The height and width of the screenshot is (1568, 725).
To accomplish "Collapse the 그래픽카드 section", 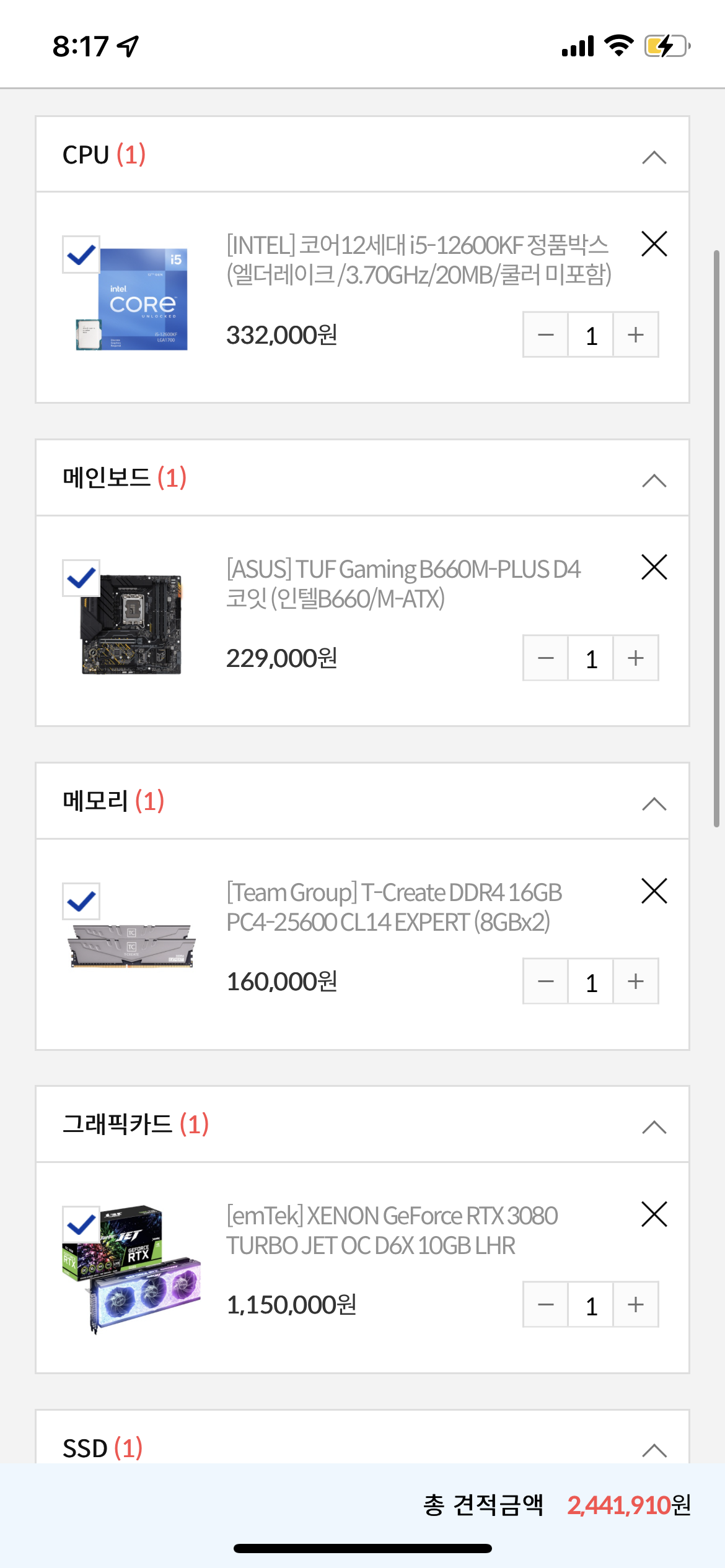I will click(654, 1127).
